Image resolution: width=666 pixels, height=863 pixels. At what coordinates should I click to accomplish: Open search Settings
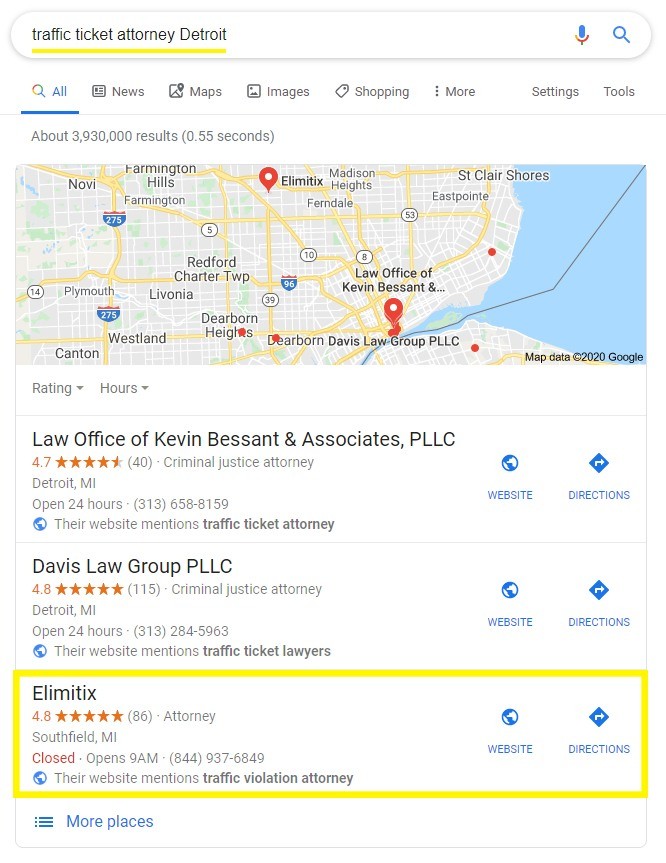click(555, 91)
